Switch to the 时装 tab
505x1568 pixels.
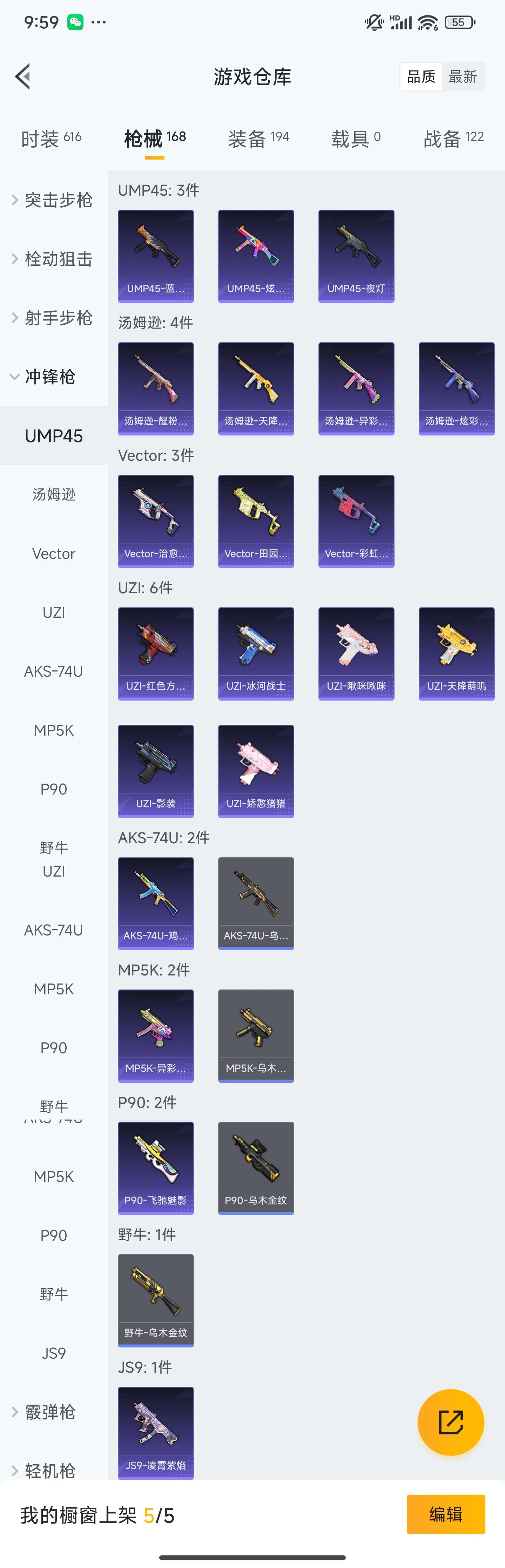(x=51, y=139)
